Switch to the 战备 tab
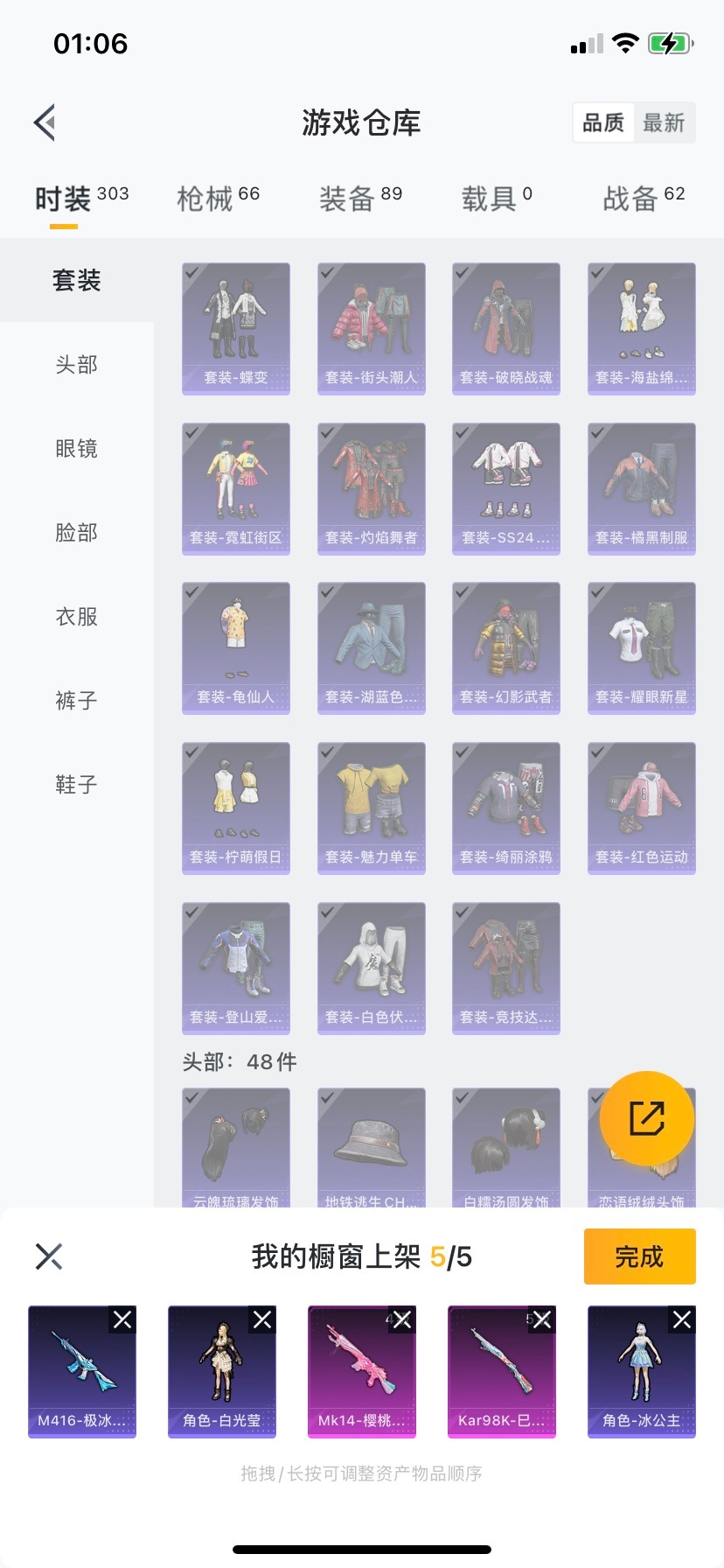The height and width of the screenshot is (1568, 724). coord(643,199)
